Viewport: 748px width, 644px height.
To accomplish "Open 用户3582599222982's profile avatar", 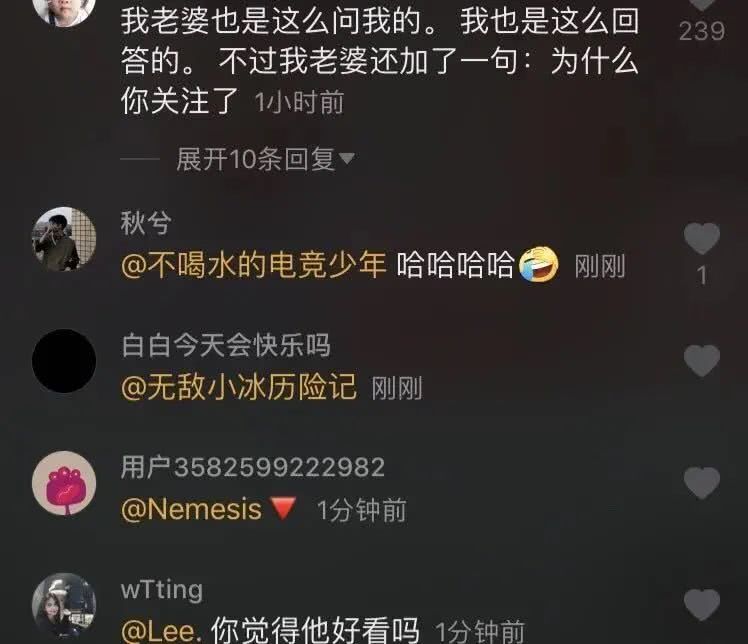I will pos(64,483).
